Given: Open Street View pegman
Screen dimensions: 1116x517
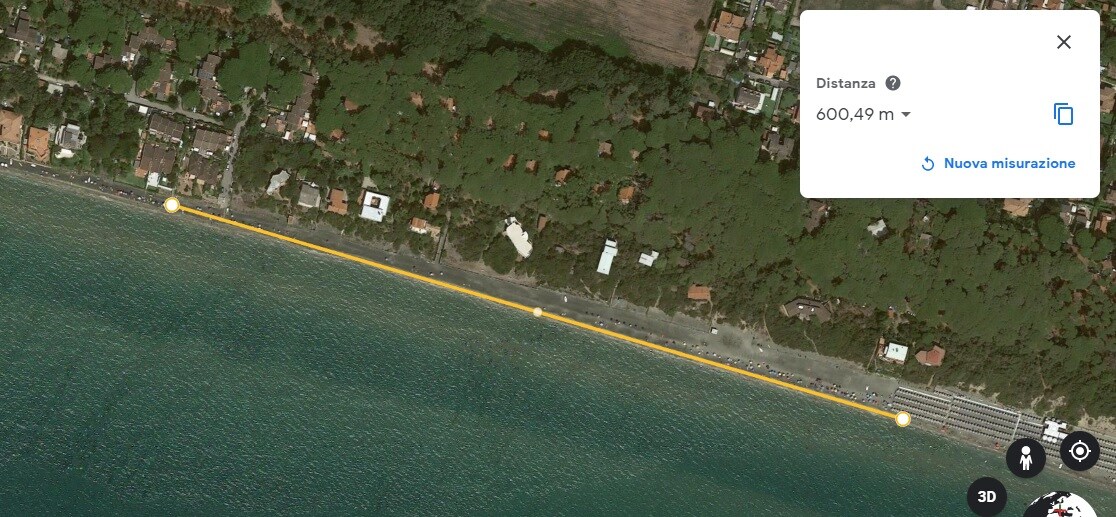Looking at the screenshot, I should tap(1026, 459).
